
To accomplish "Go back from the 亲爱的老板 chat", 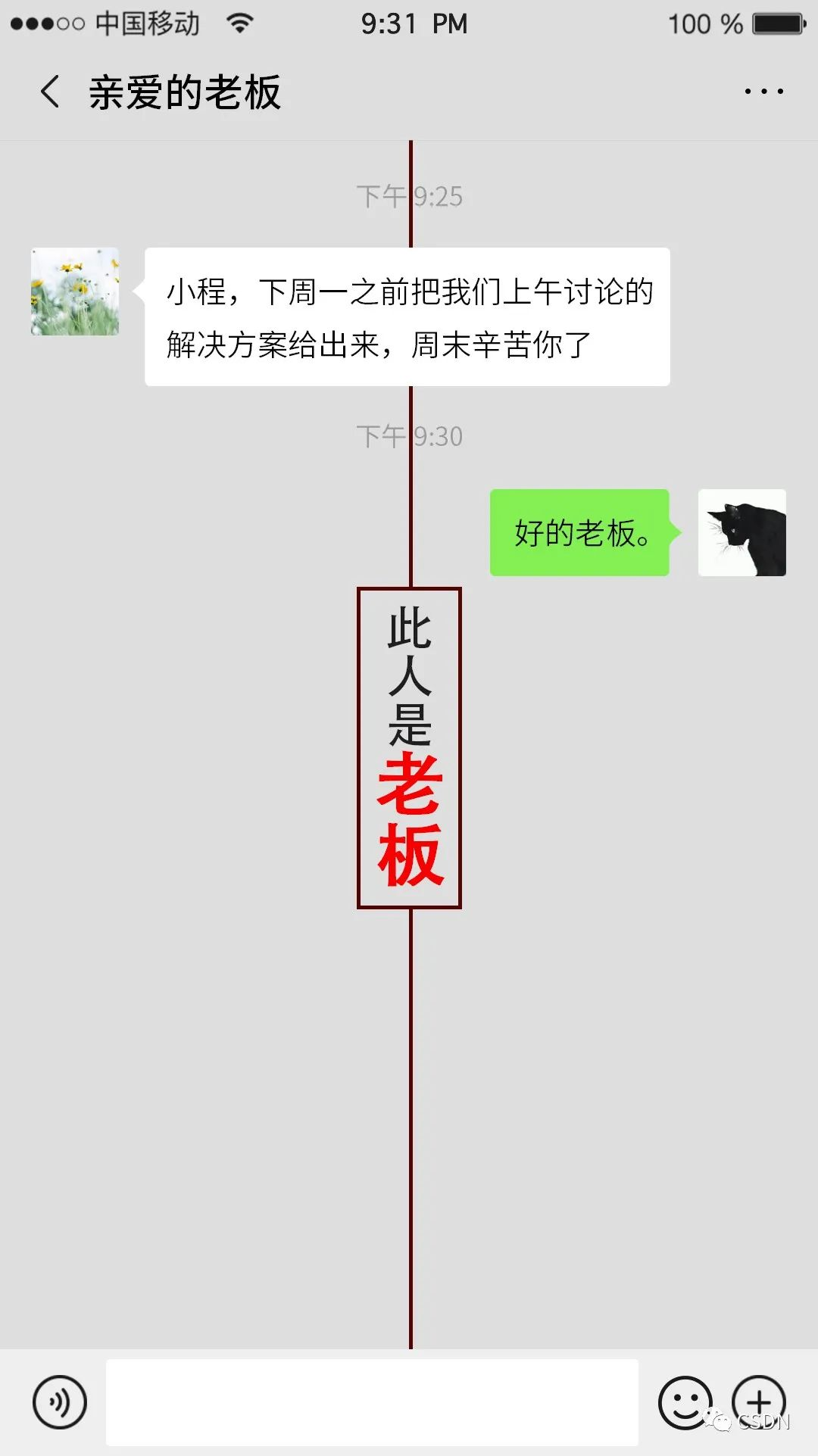I will [50, 92].
